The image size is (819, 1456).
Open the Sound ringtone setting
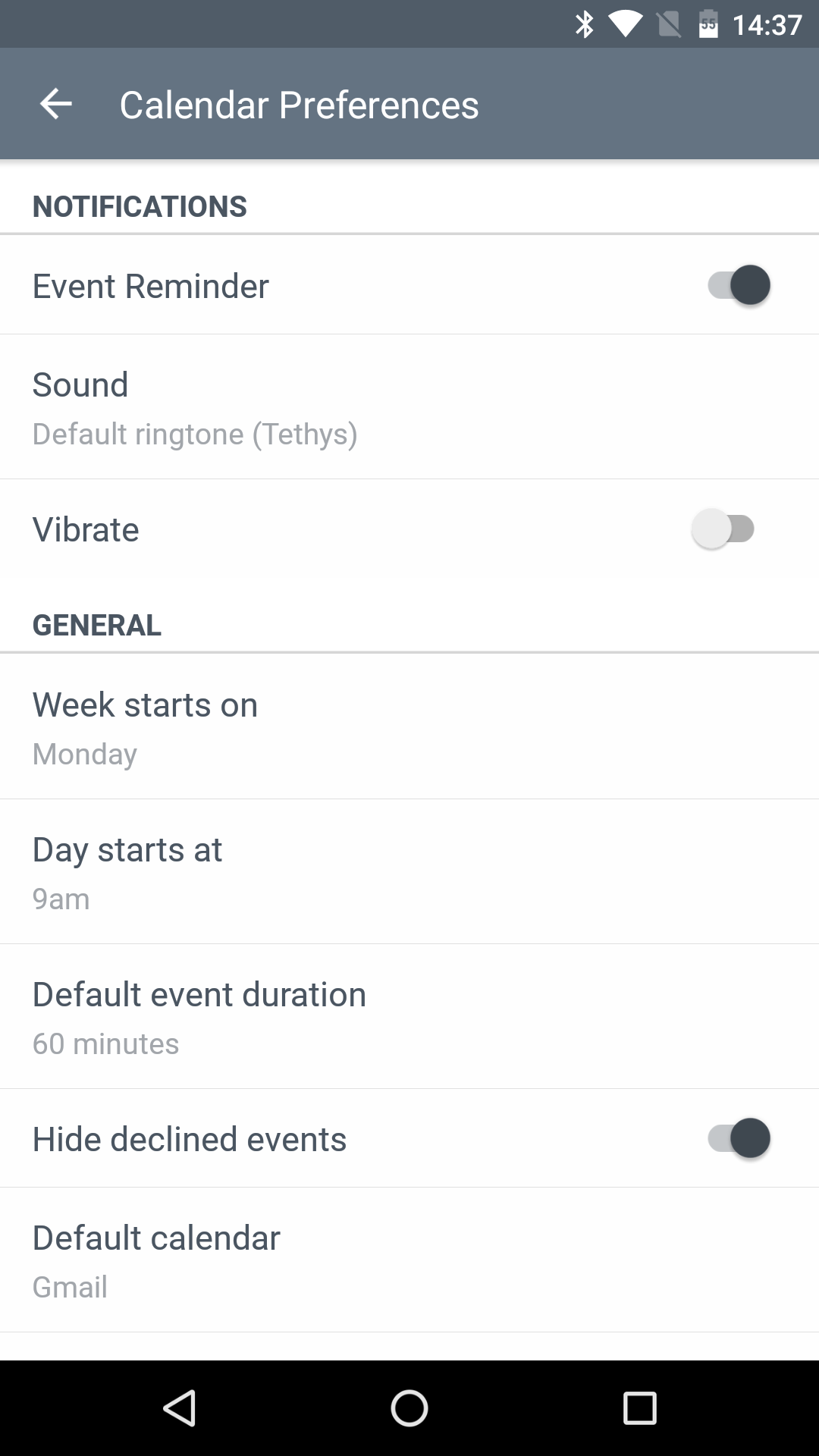pyautogui.click(x=409, y=407)
